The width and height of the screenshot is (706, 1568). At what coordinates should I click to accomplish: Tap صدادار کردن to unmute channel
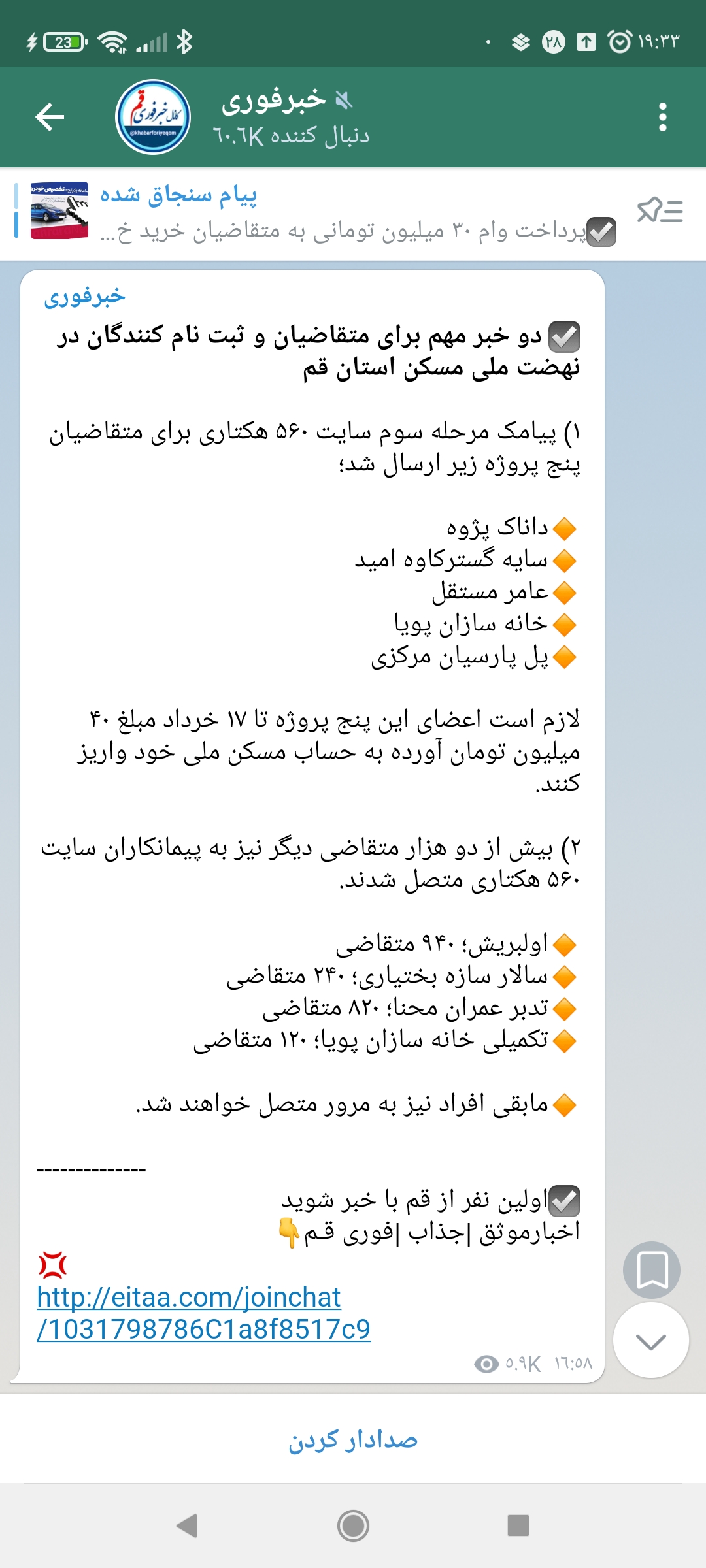click(x=353, y=1440)
